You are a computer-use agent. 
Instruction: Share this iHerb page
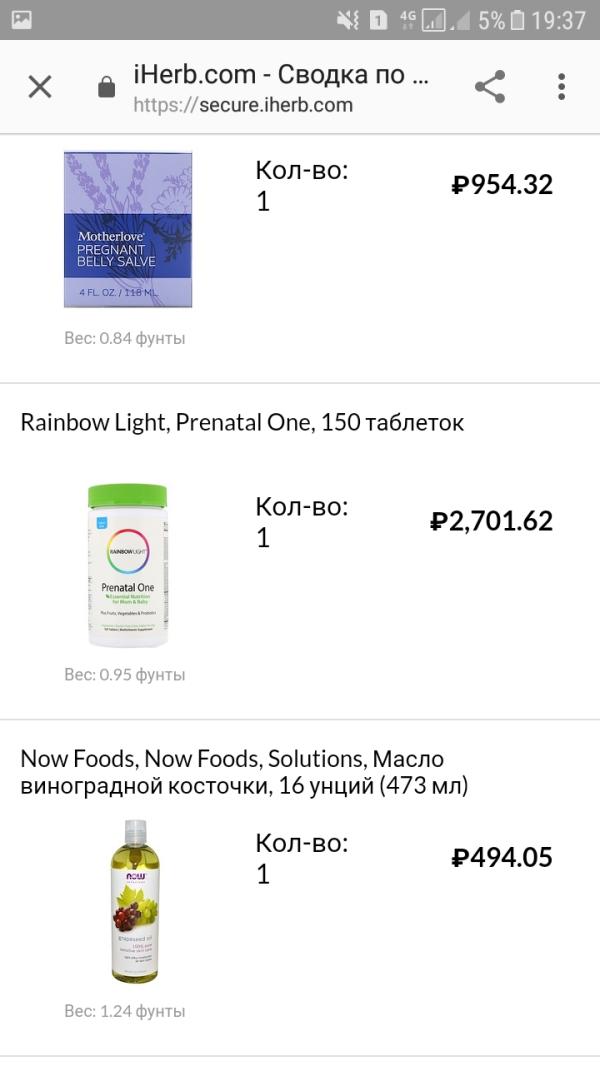coord(489,87)
